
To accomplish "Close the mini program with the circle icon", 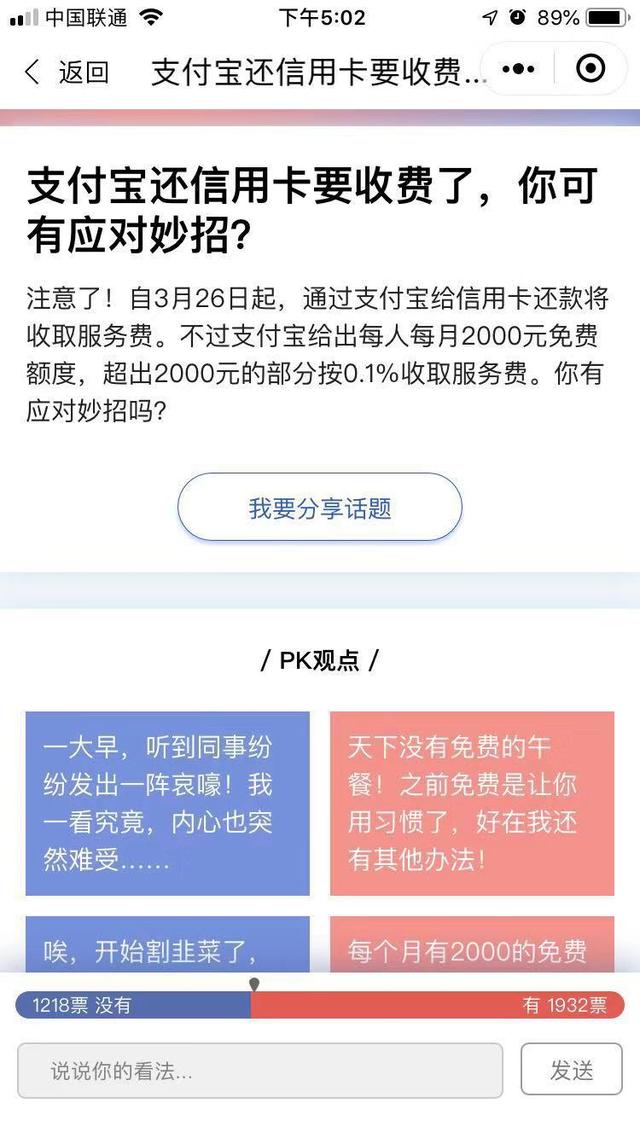I will click(590, 69).
